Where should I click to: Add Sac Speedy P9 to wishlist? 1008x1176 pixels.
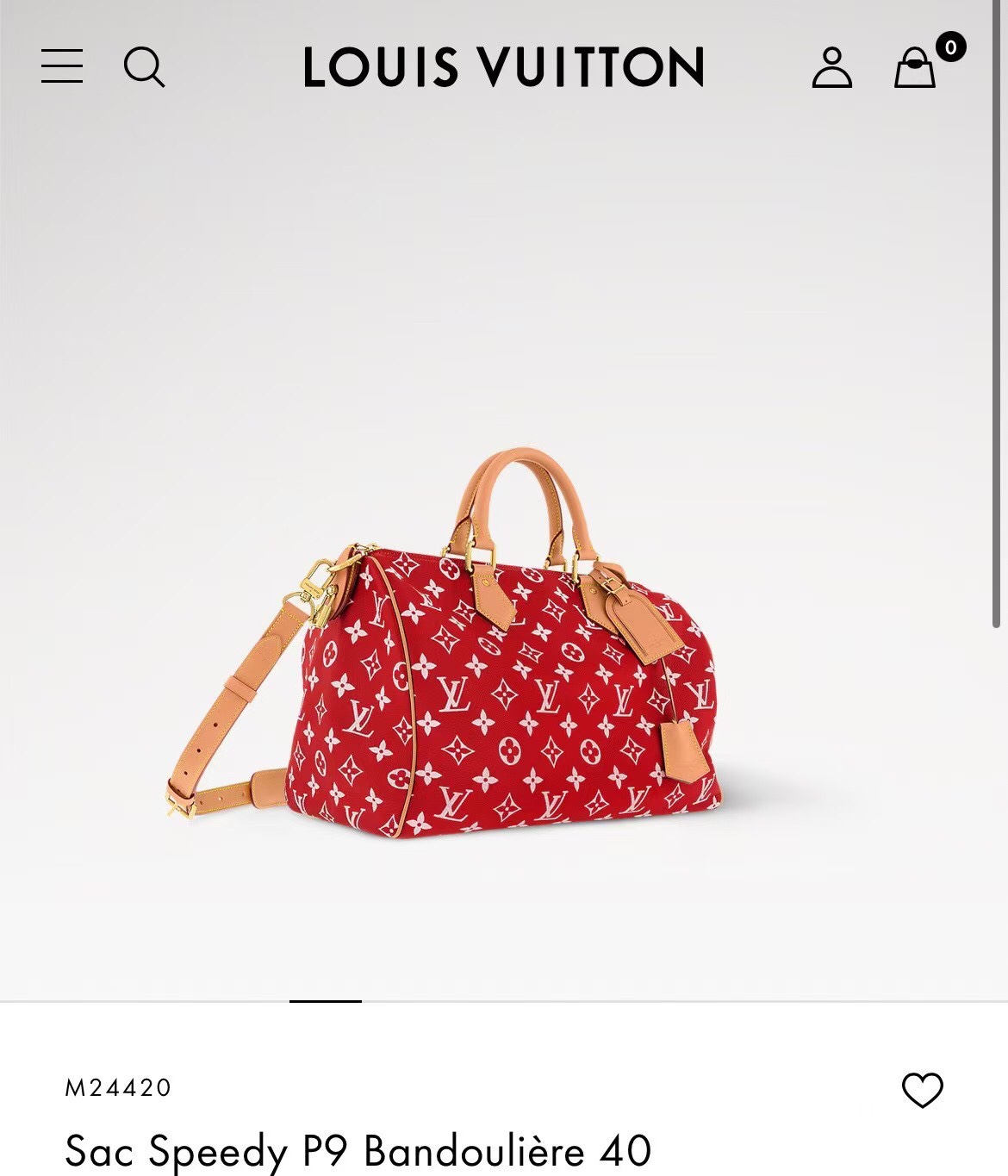pos(922,1090)
